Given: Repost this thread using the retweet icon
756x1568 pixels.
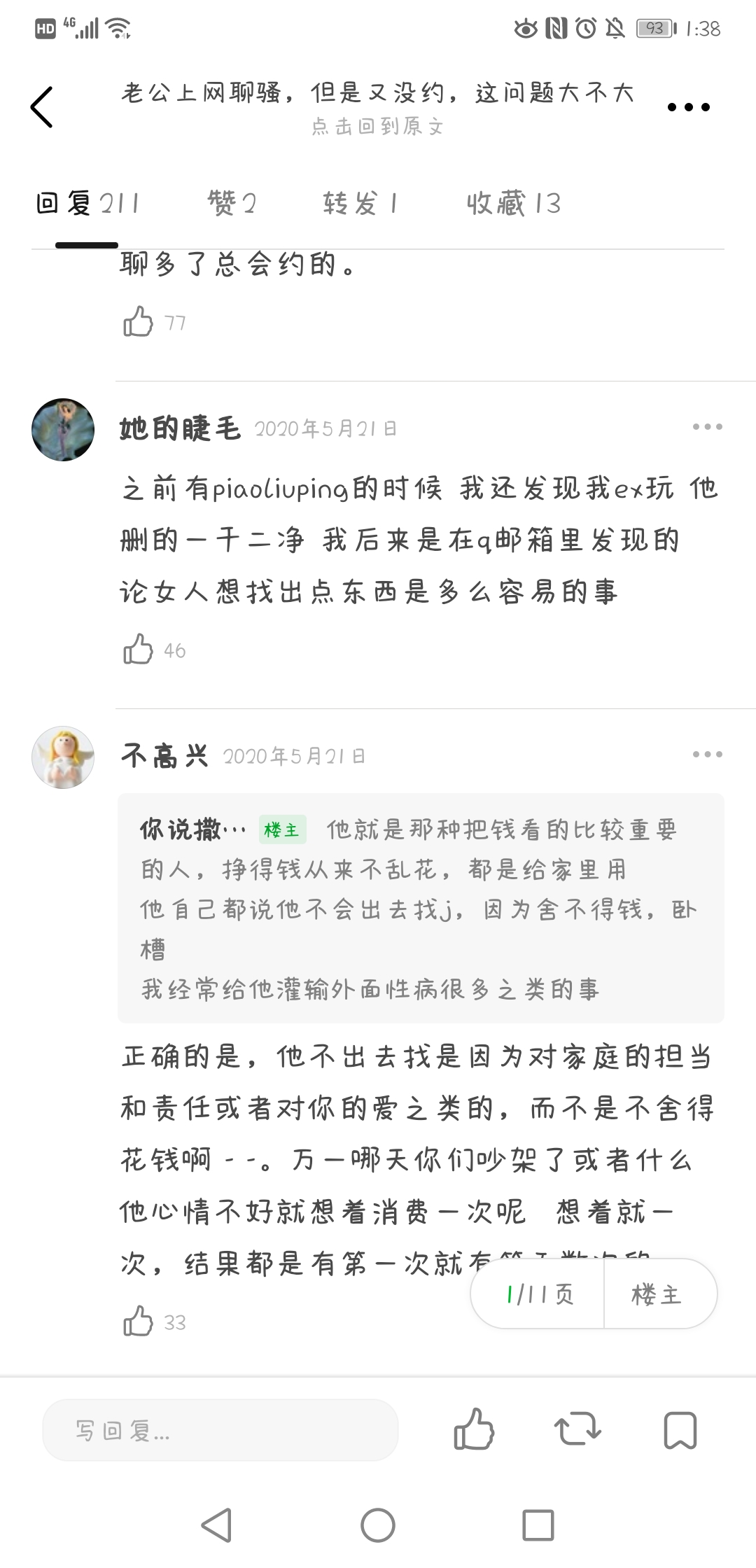Looking at the screenshot, I should pos(577,1429).
